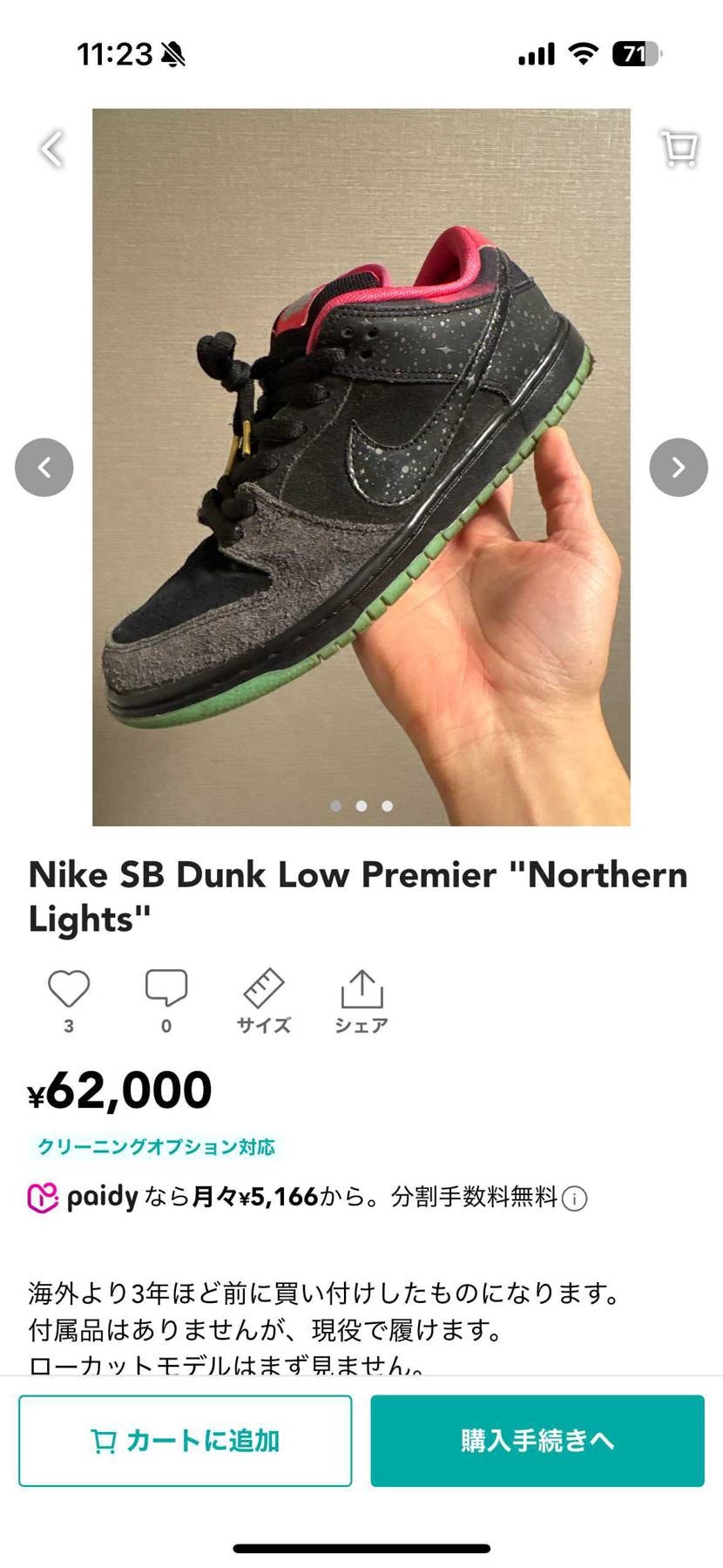This screenshot has height=1568, width=723.
Task: Open the shopping cart icon
Action: [679, 148]
